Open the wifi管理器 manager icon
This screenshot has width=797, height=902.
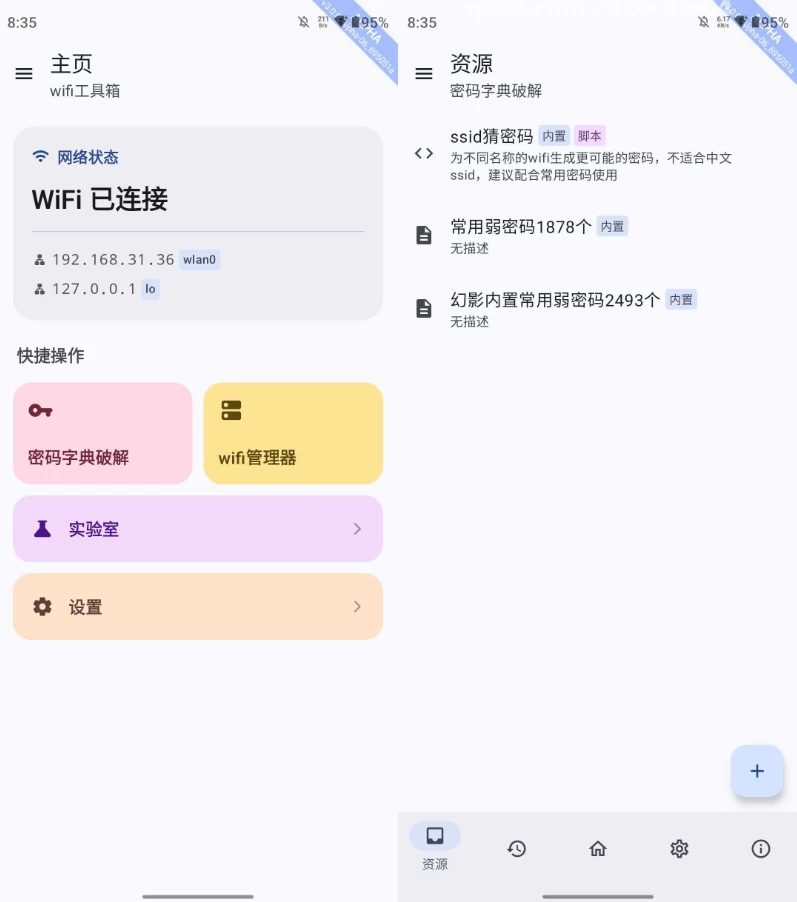(231, 410)
